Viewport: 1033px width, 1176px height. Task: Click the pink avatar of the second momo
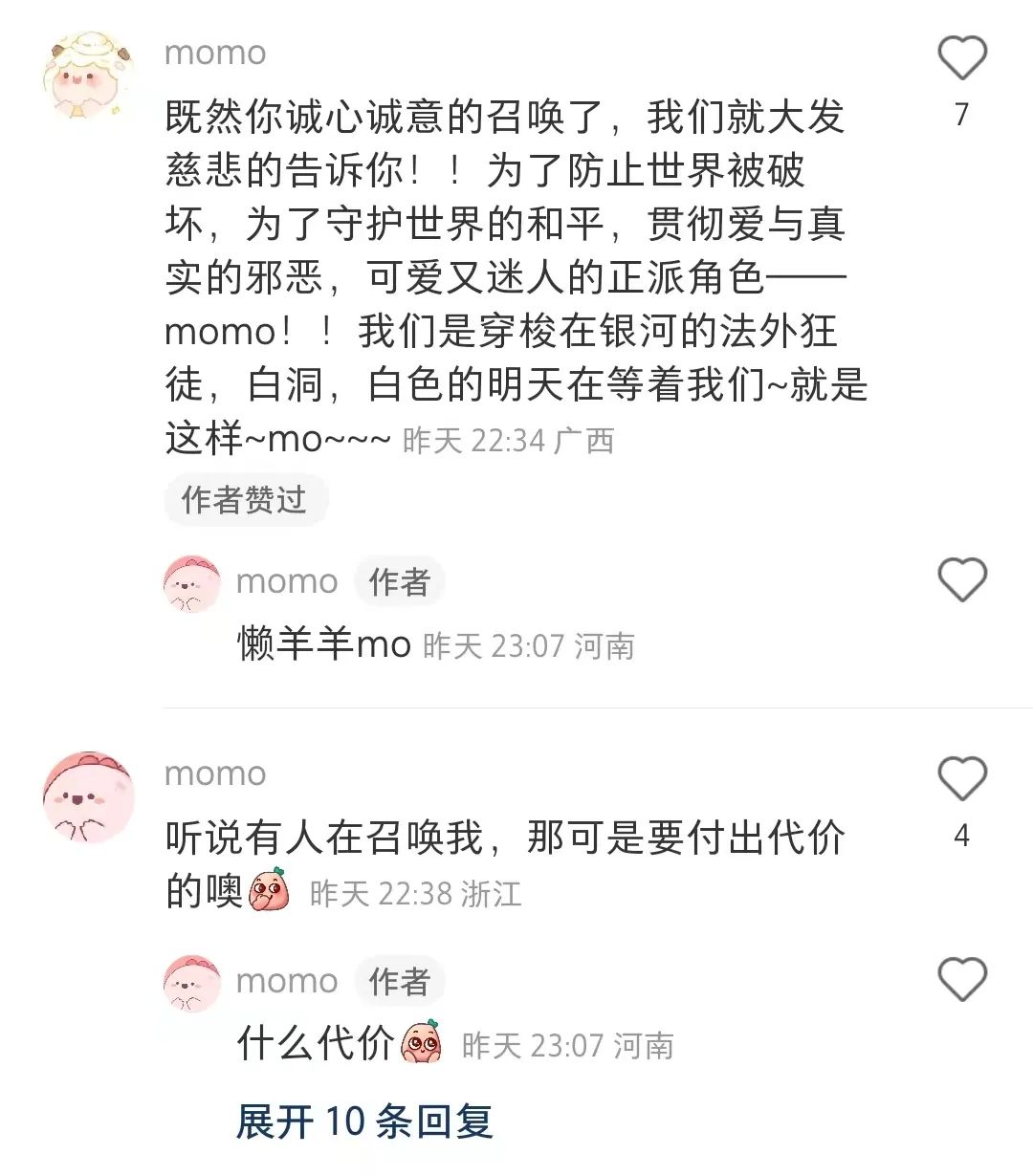88,796
